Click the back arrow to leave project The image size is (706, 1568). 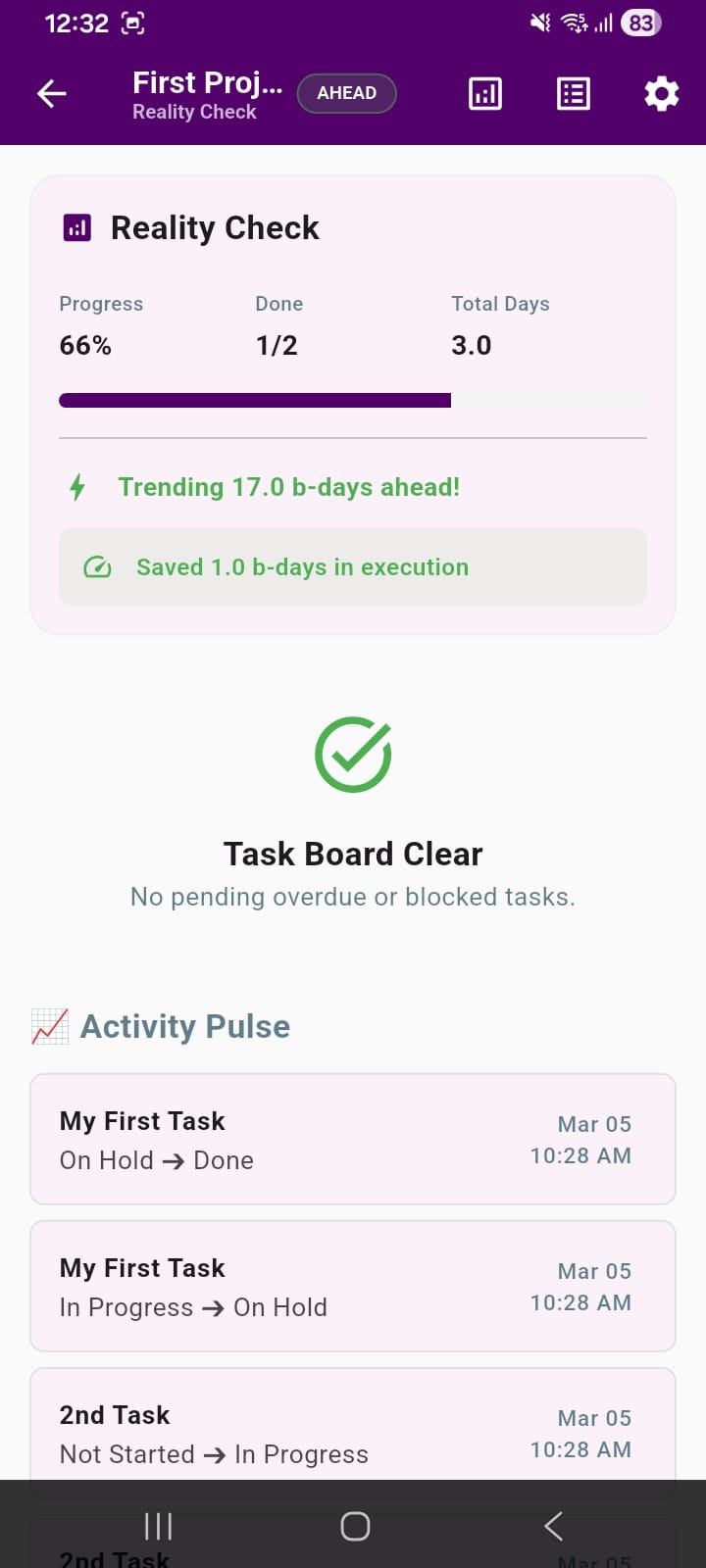pos(51,93)
